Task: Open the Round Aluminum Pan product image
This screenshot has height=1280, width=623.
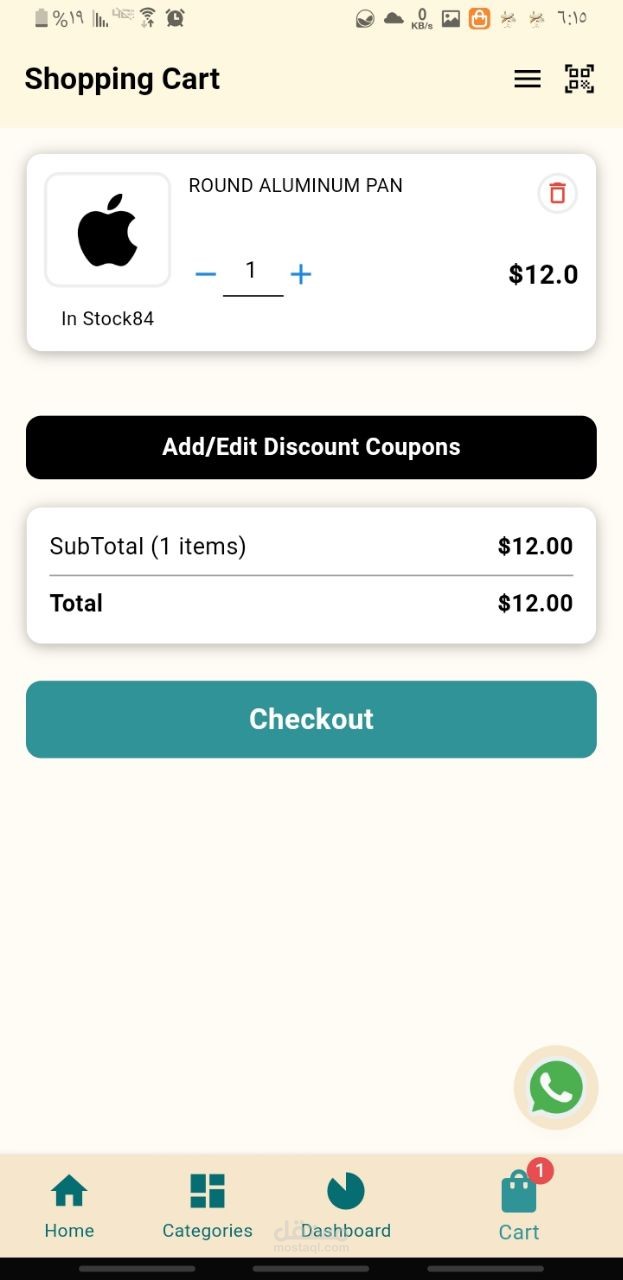Action: click(107, 230)
